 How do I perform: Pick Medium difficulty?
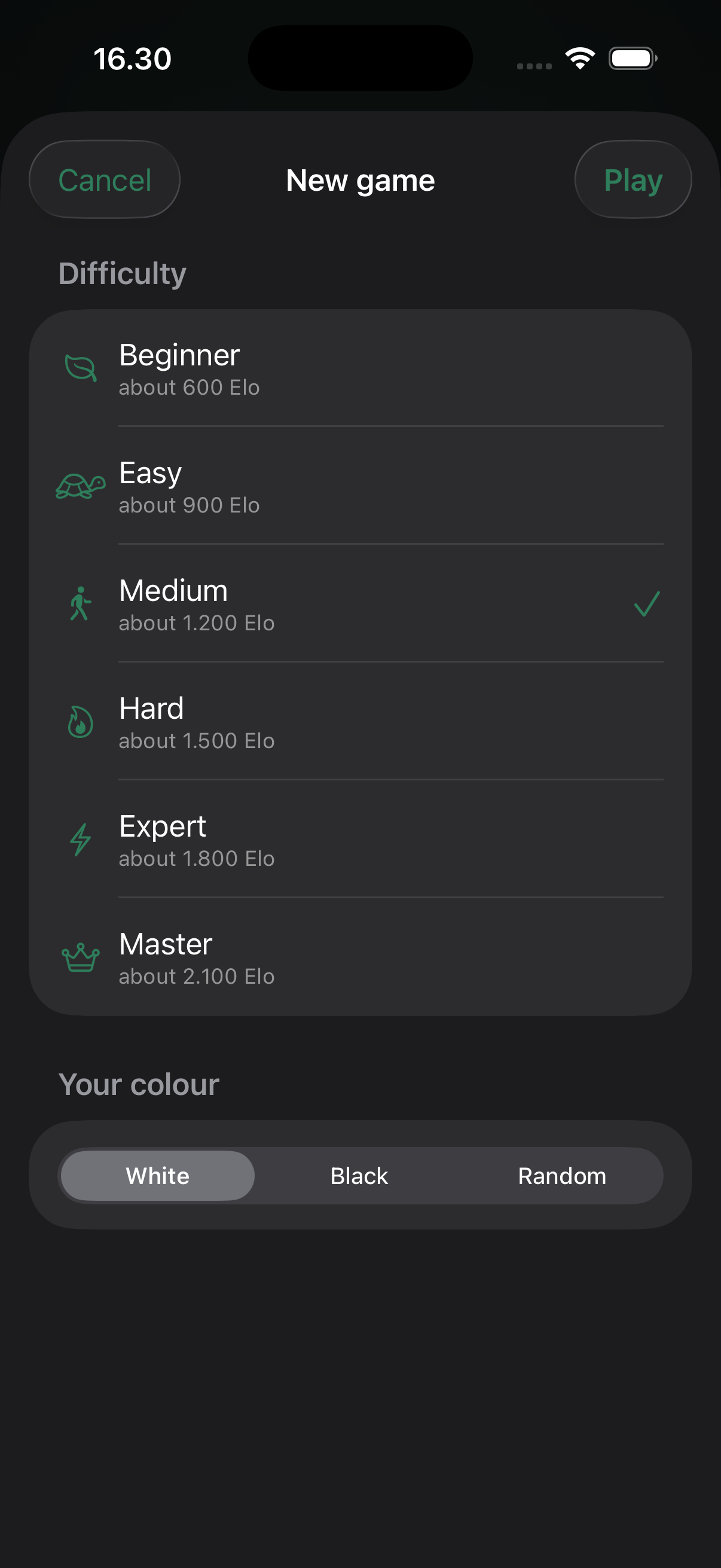(360, 603)
